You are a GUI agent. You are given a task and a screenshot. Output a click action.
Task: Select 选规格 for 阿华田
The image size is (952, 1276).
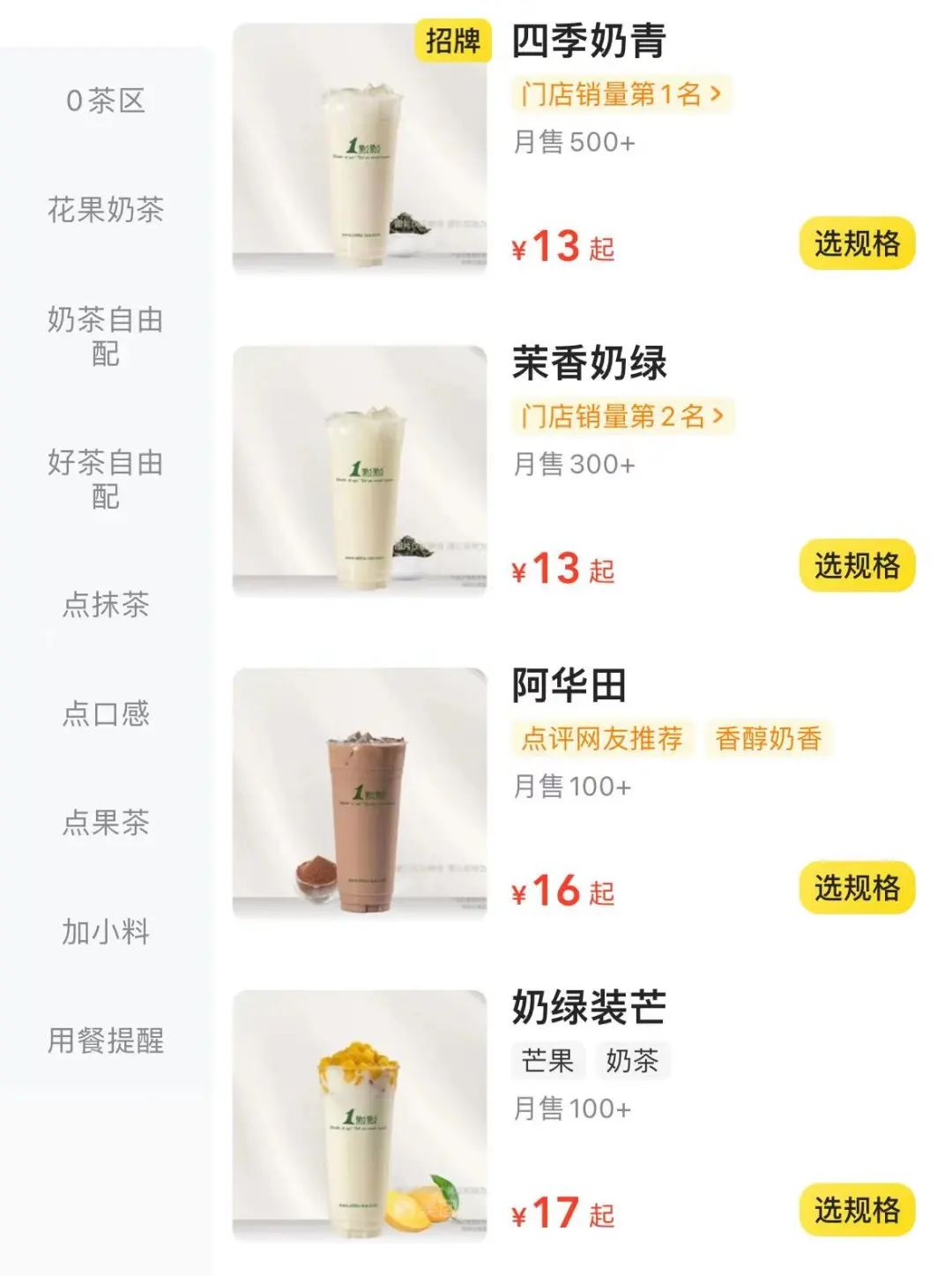click(857, 888)
